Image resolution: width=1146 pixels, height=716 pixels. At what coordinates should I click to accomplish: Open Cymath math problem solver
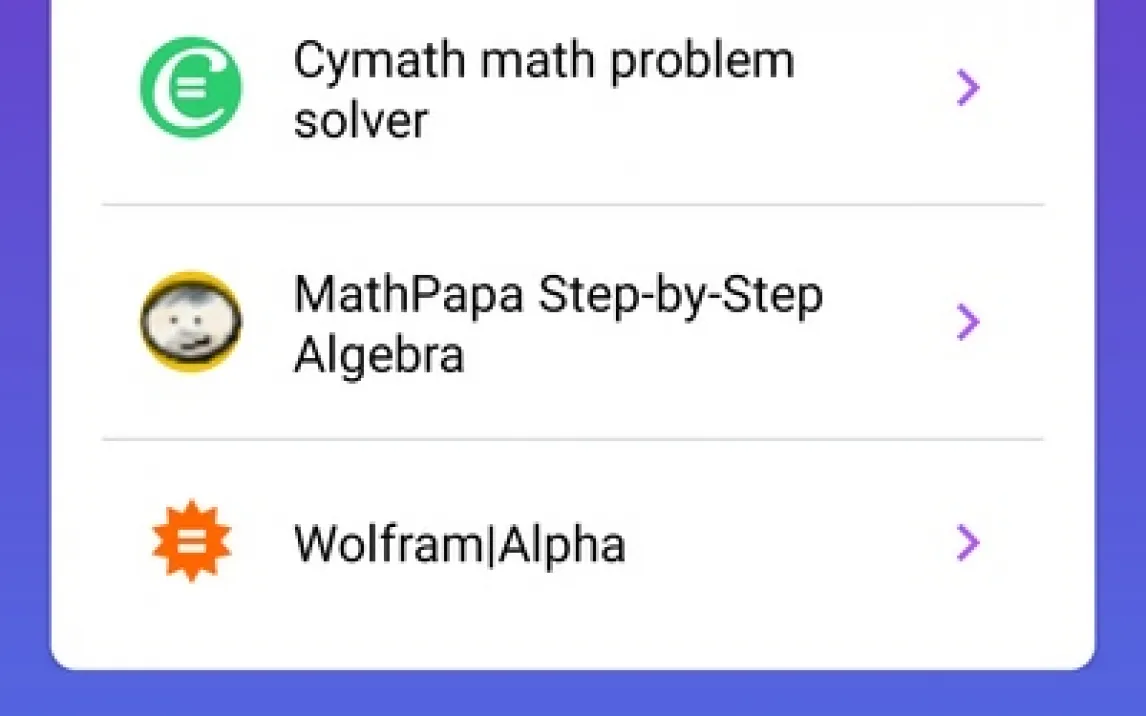pos(543,90)
